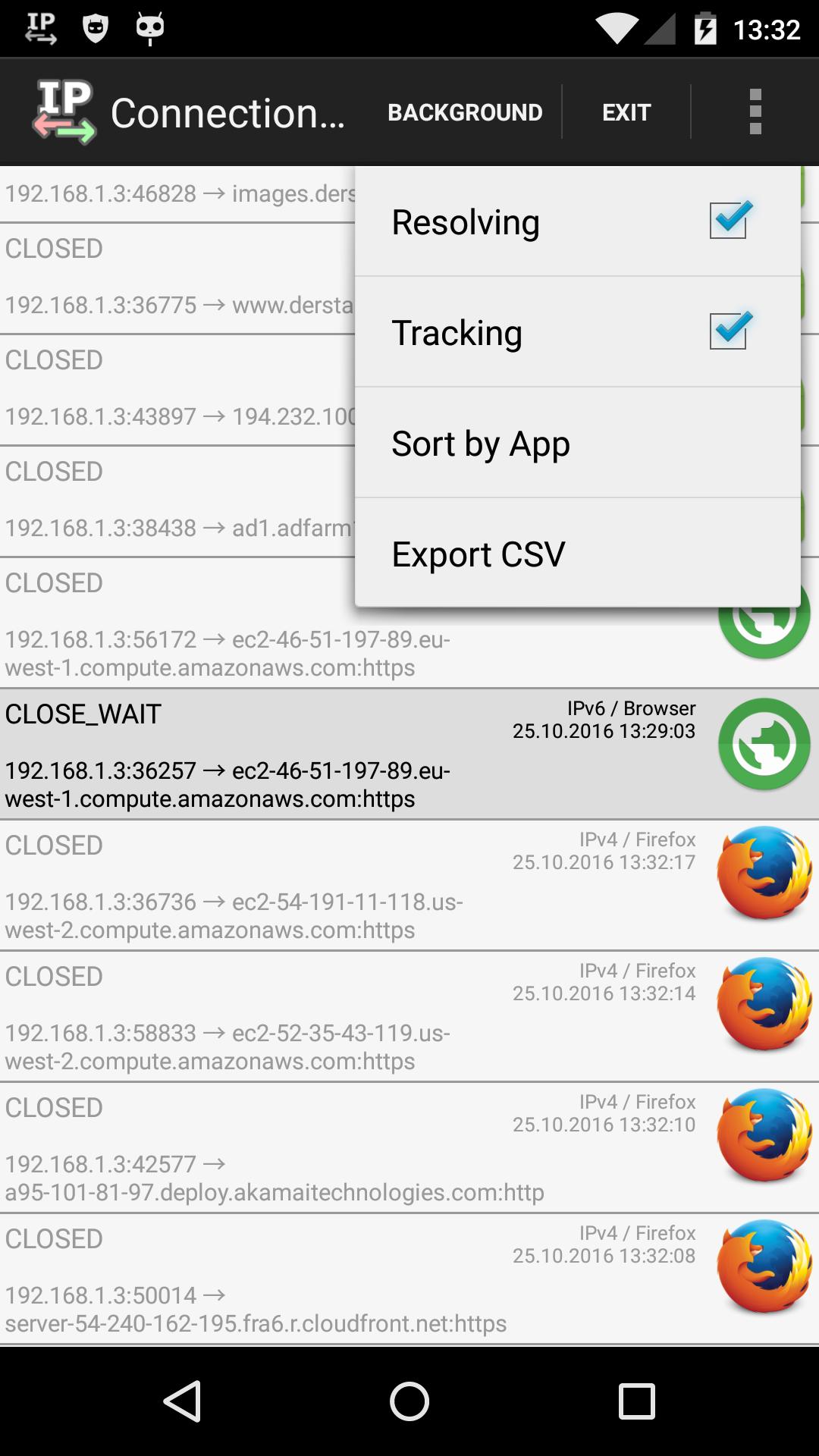Viewport: 819px width, 1456px height.
Task: Toggle the Resolving checkbox
Action: coord(727,221)
